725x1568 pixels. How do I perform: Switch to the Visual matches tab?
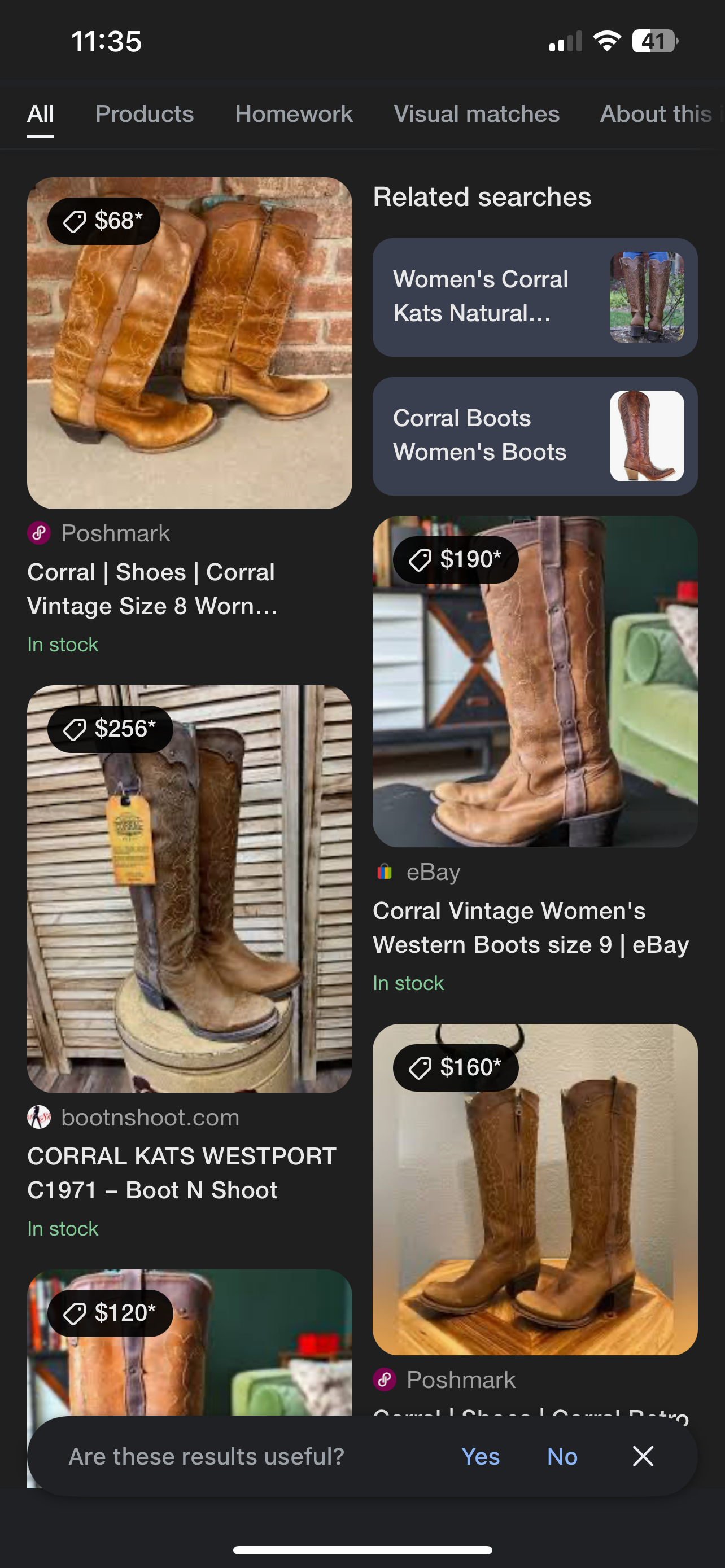coord(477,115)
